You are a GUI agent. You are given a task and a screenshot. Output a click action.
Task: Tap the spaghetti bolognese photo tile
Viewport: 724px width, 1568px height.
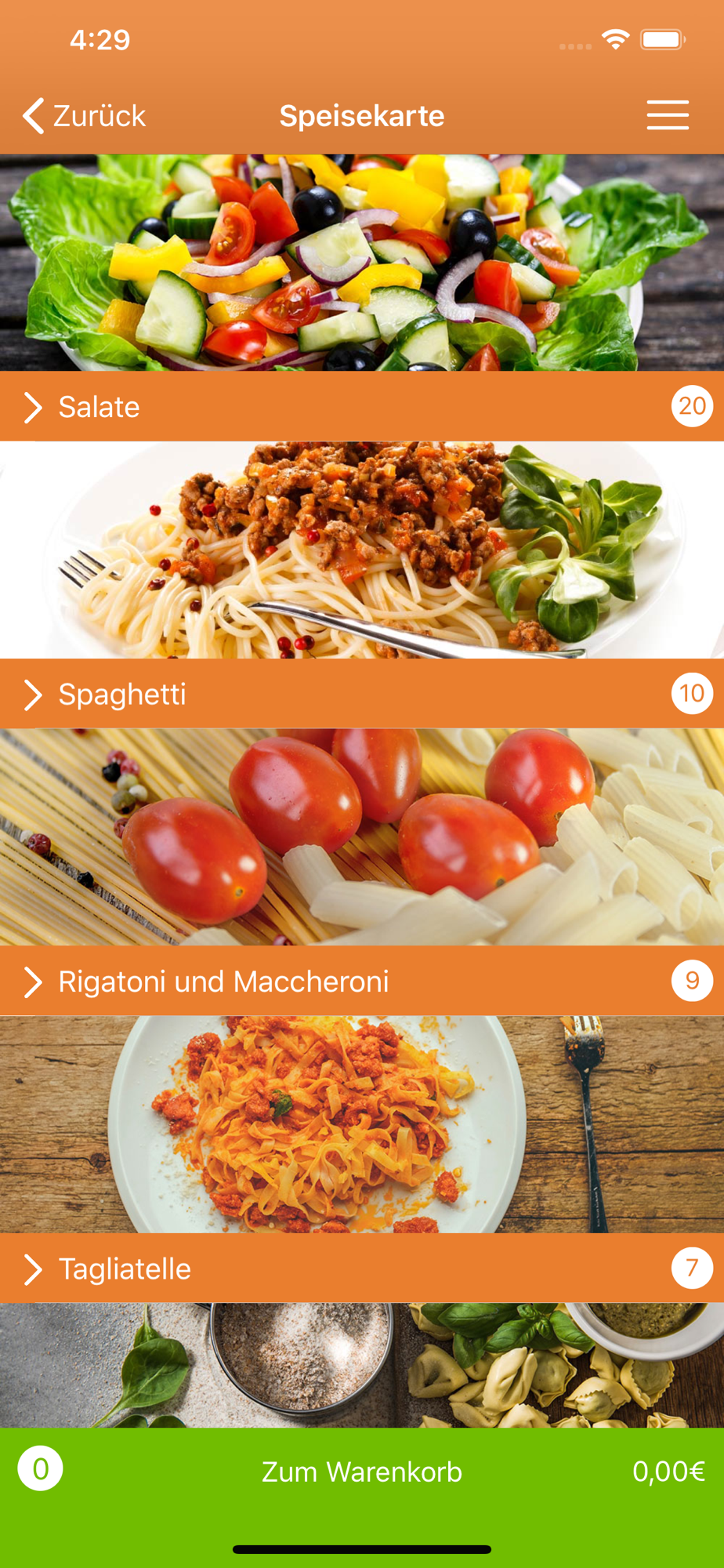tap(362, 550)
